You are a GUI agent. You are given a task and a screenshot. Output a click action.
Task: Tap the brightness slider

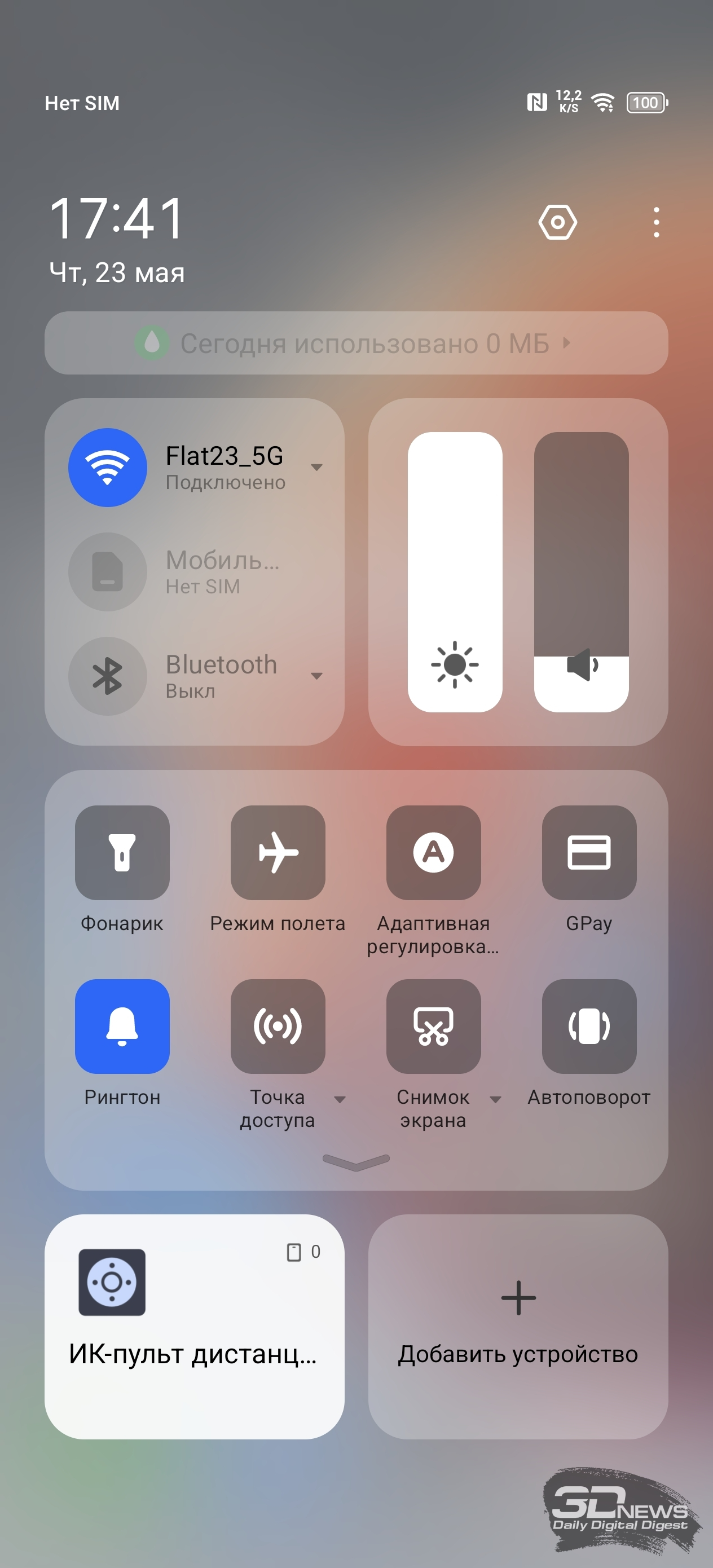pos(455,572)
